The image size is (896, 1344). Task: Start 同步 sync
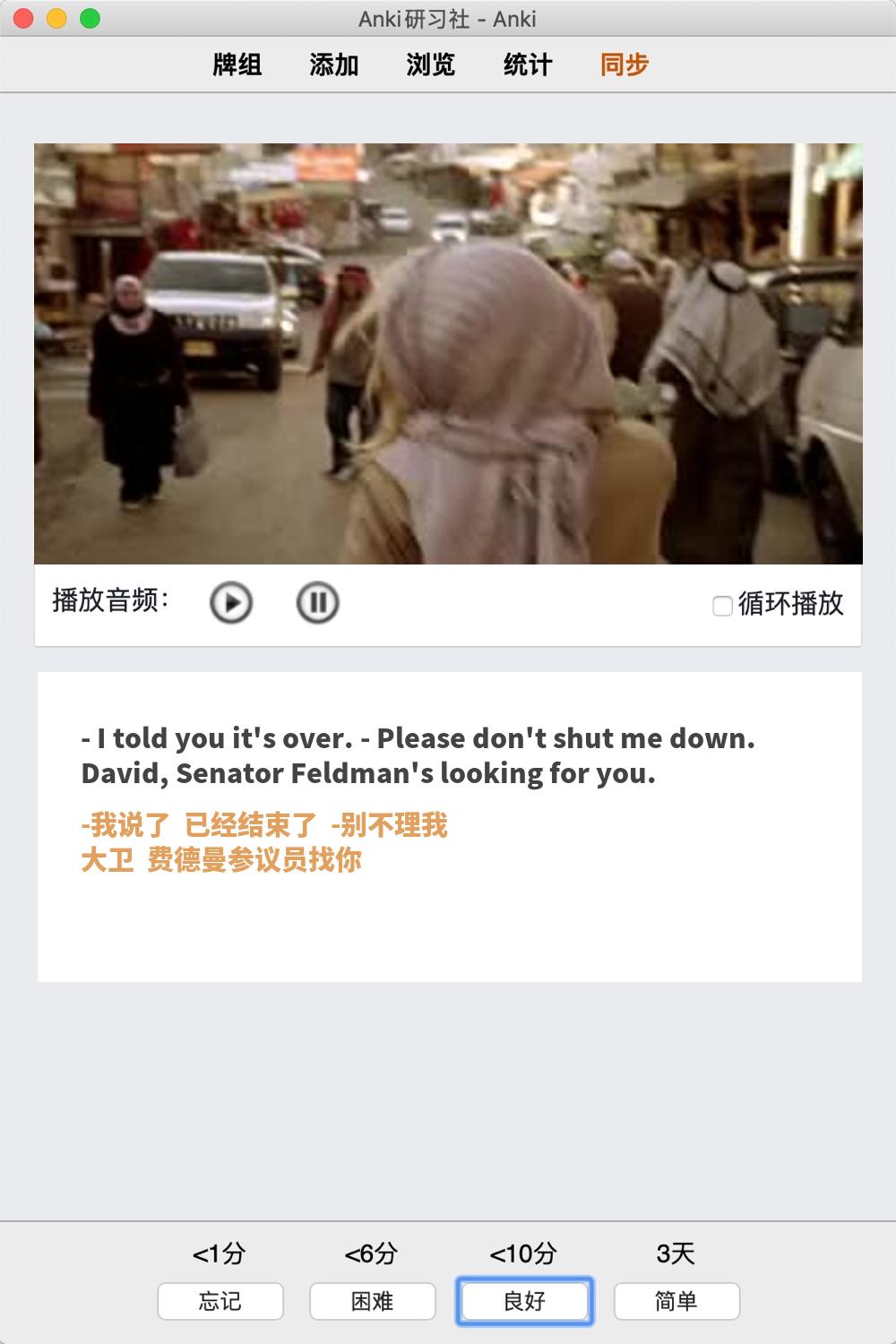pyautogui.click(x=625, y=65)
